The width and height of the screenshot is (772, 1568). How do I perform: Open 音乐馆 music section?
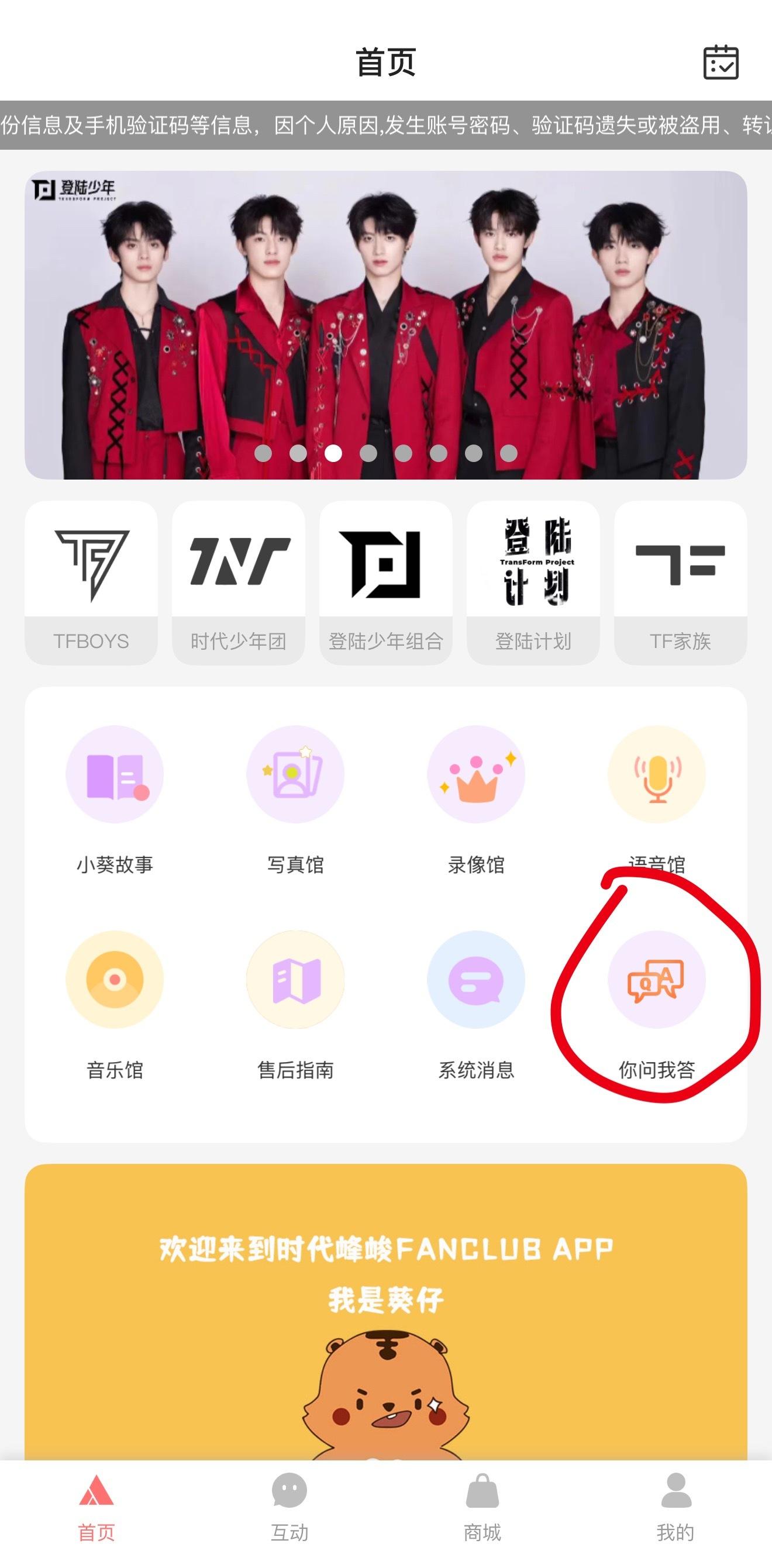point(115,1002)
